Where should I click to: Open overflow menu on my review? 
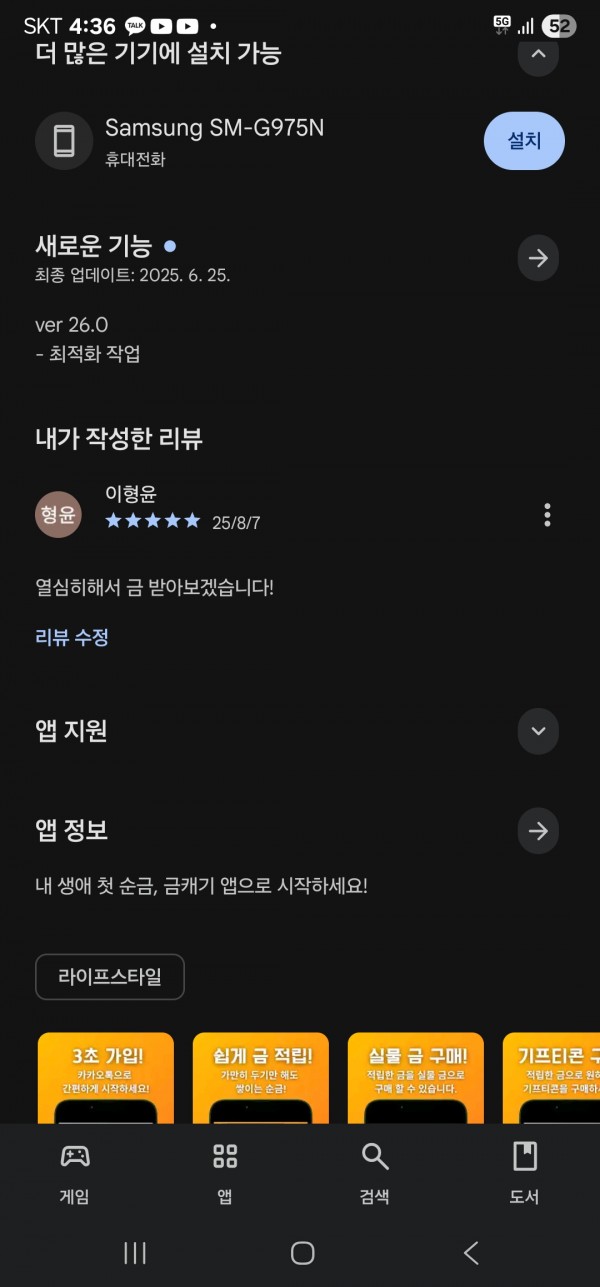pos(547,515)
